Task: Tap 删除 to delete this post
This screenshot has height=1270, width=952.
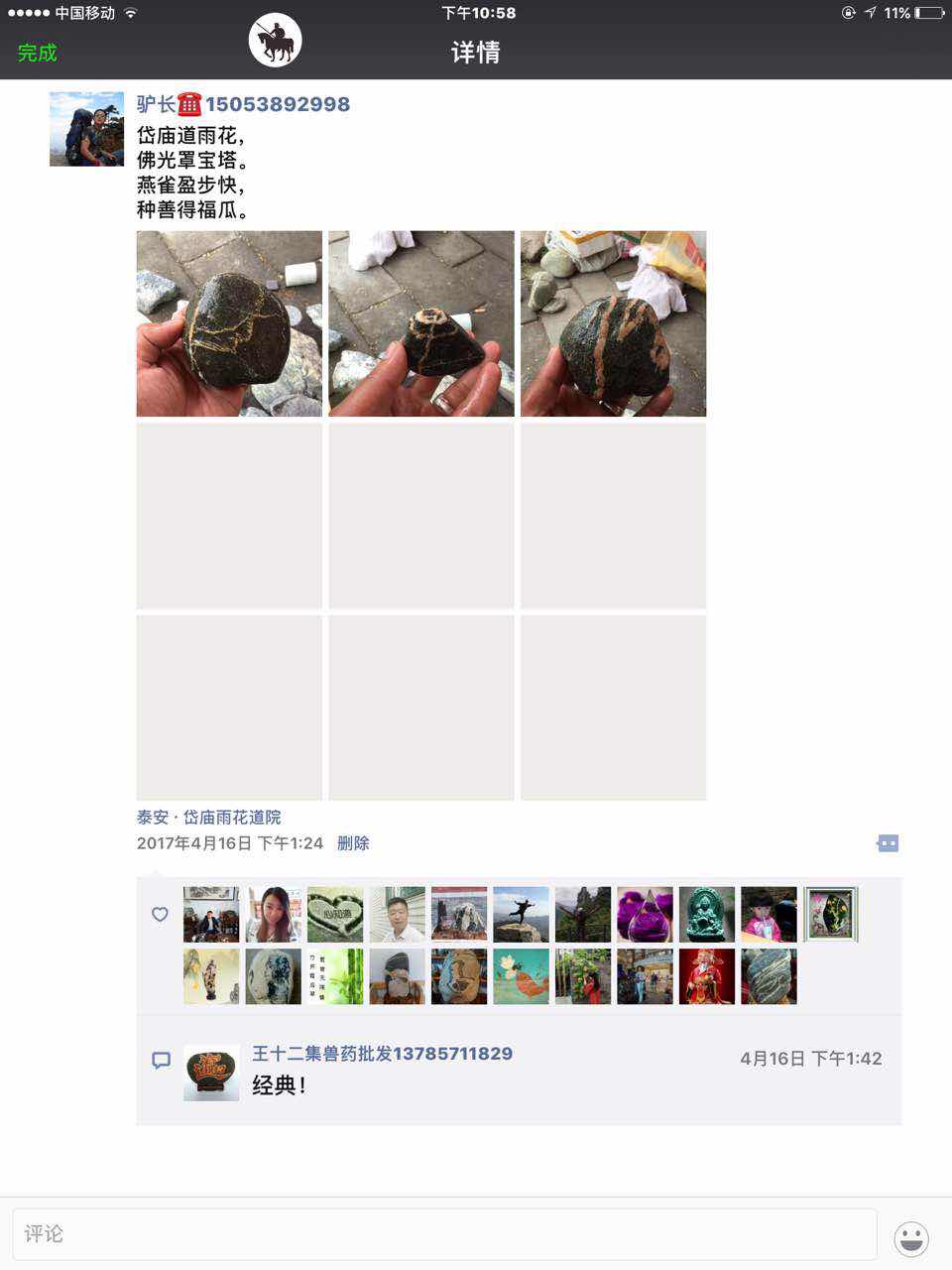Action: click(353, 843)
